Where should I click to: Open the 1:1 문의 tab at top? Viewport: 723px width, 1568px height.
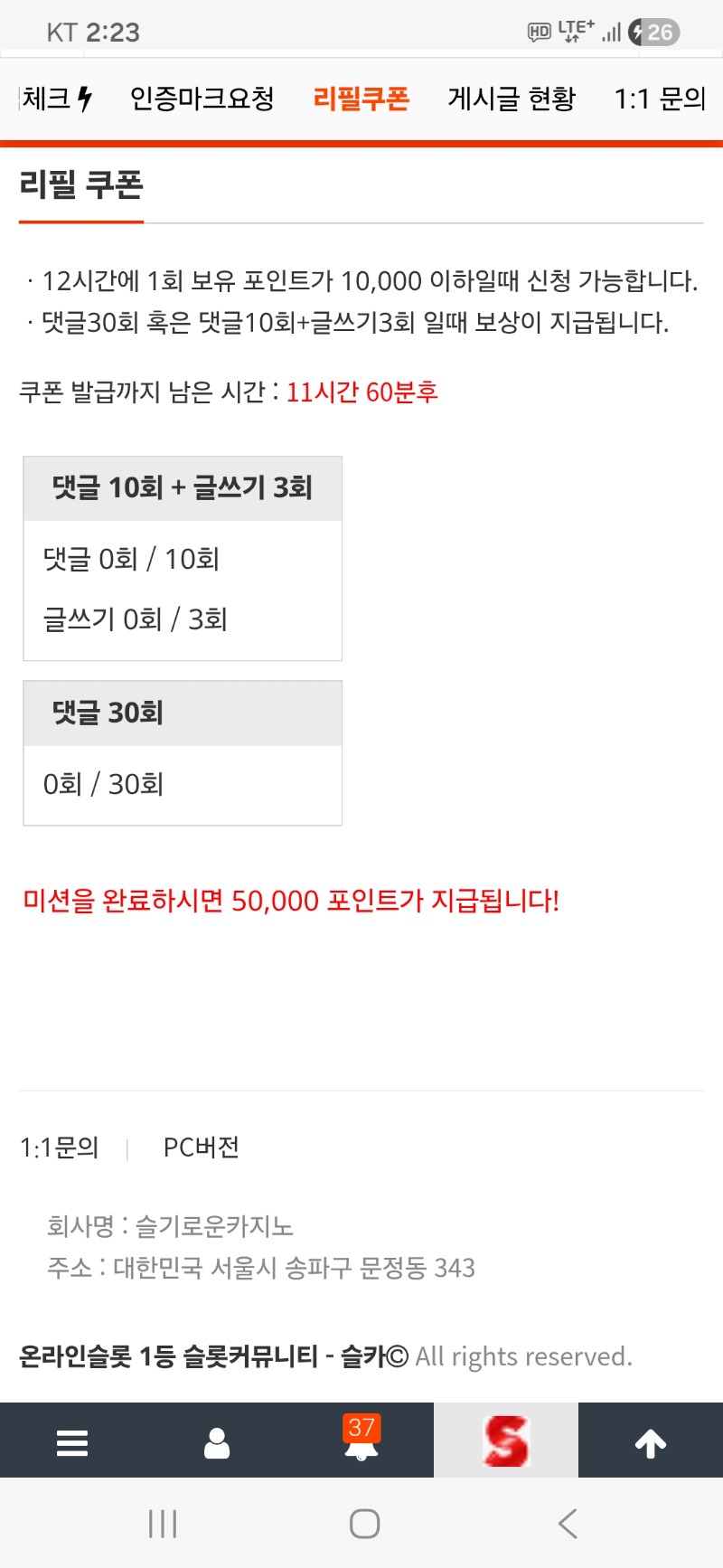point(660,99)
